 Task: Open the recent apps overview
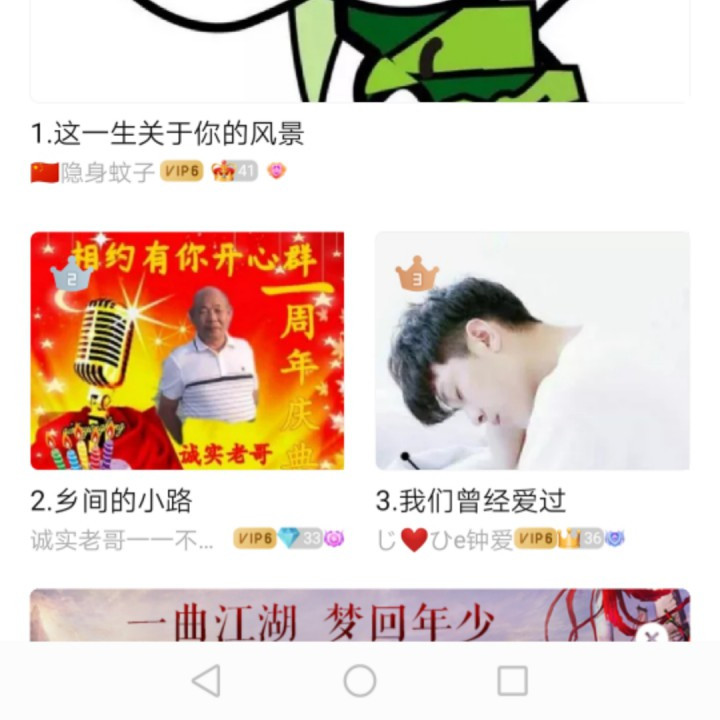click(513, 681)
